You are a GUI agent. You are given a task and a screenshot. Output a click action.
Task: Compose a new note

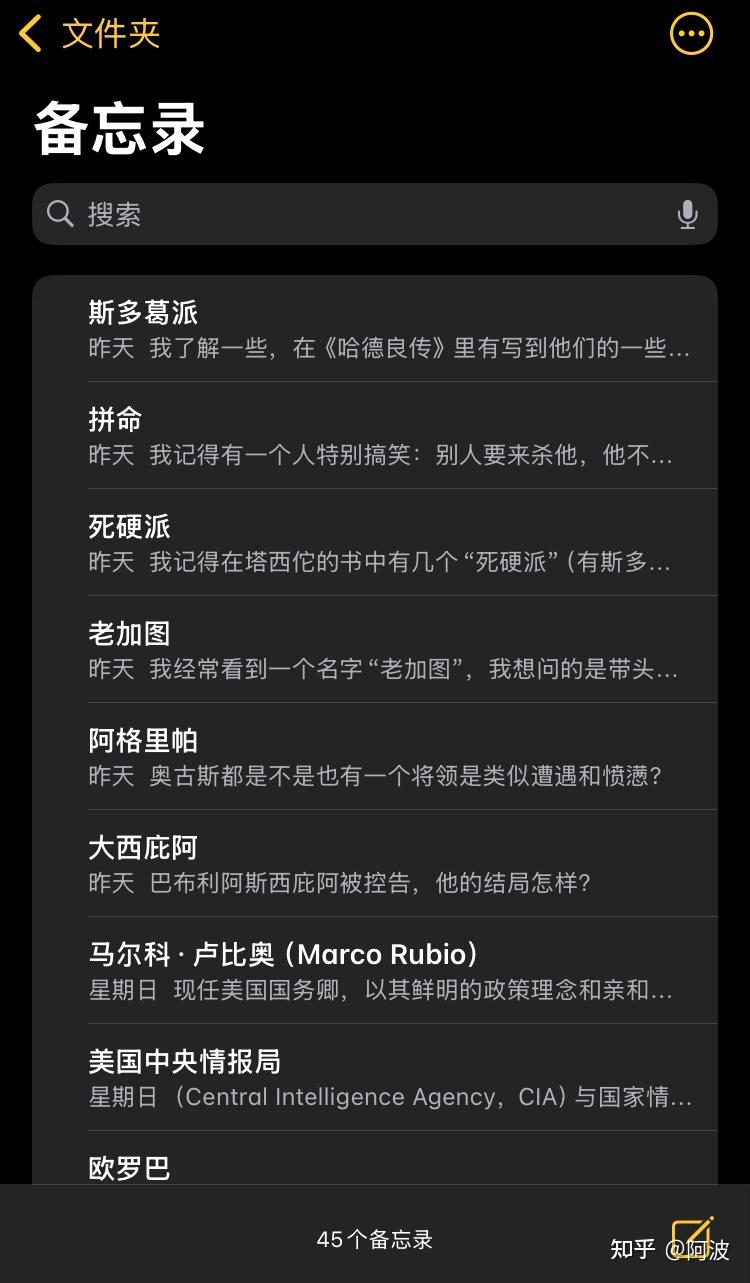(x=692, y=1238)
